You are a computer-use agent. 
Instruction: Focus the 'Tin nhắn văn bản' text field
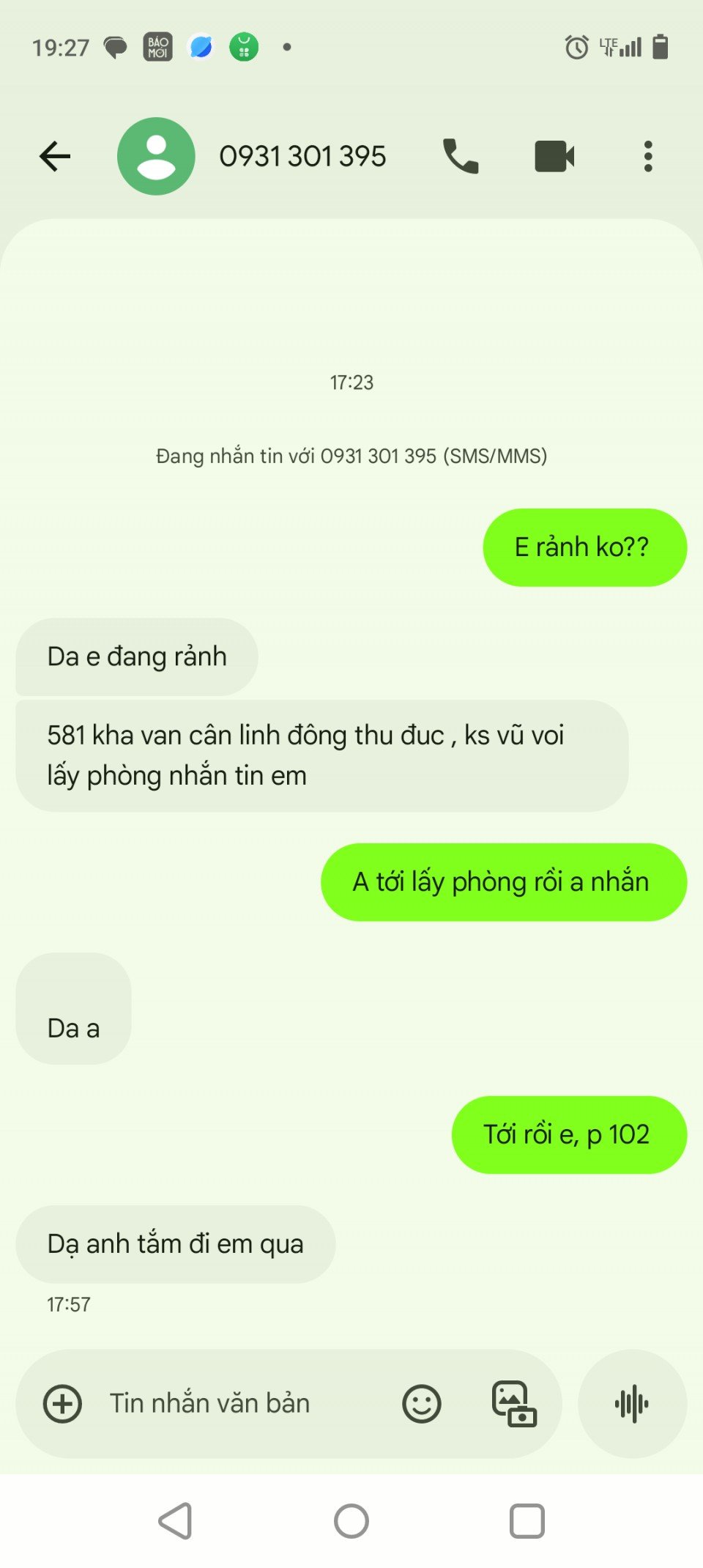[x=234, y=1404]
